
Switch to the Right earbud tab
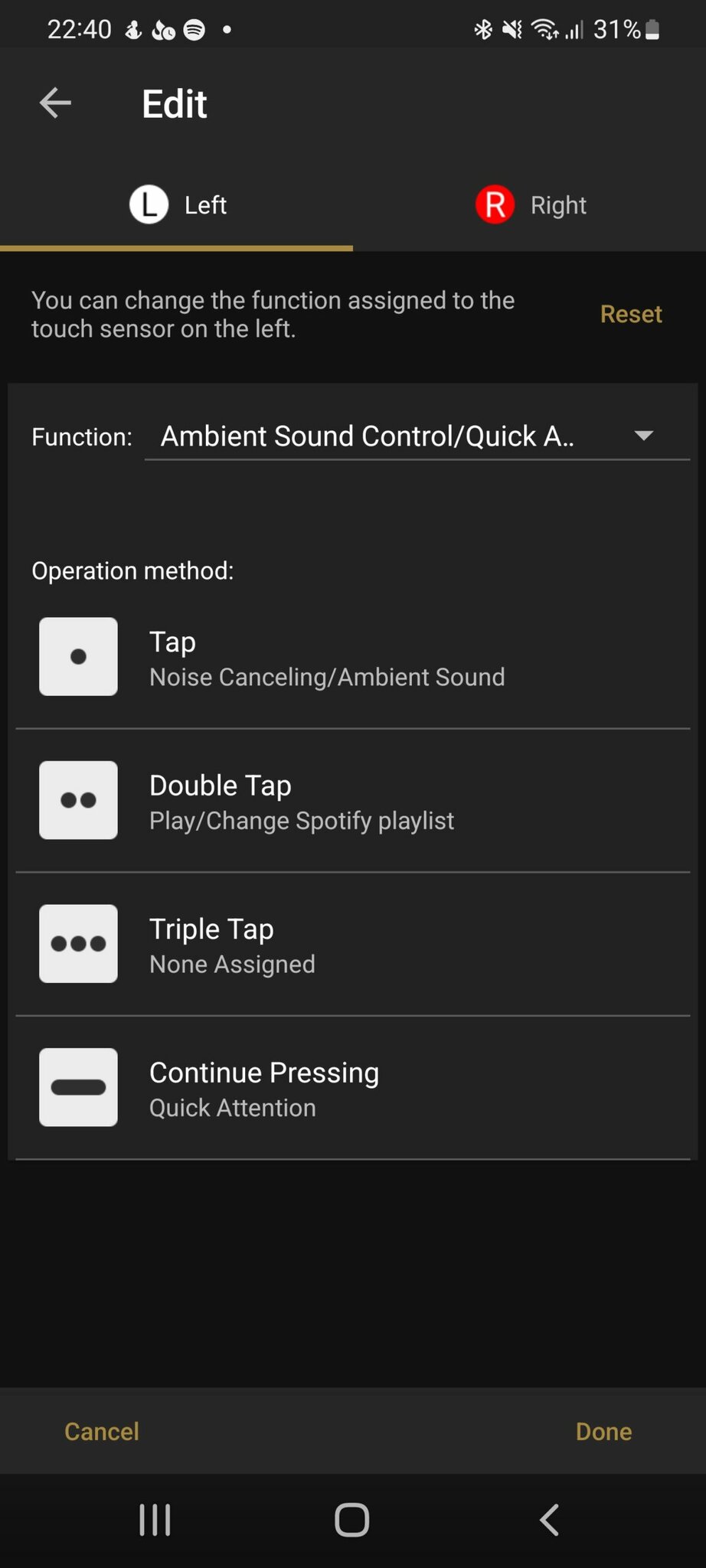(530, 205)
